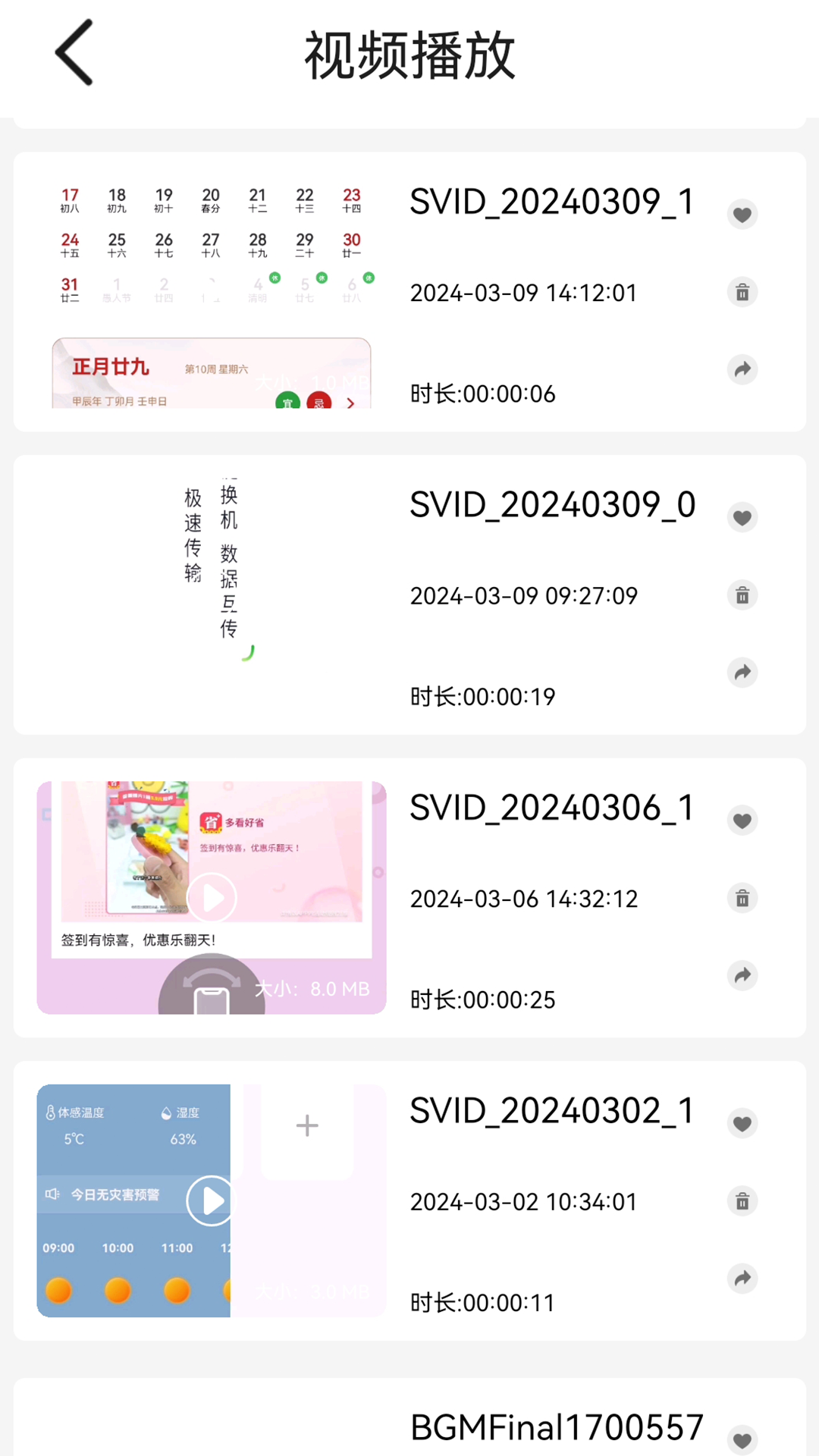Expand the calendar detail with the chevron
This screenshot has height=1456, width=819.
click(x=351, y=404)
